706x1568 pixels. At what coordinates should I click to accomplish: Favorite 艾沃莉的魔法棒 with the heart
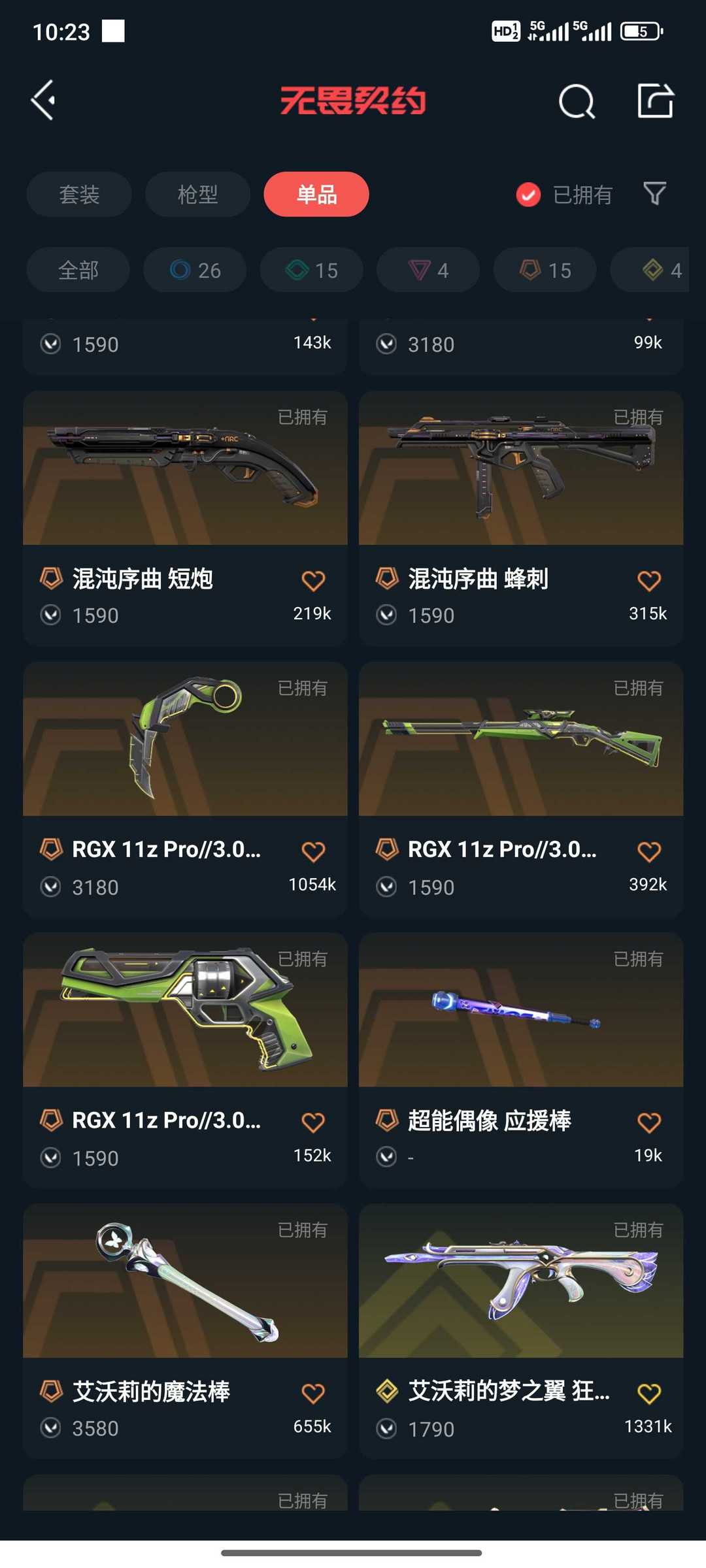point(313,1394)
